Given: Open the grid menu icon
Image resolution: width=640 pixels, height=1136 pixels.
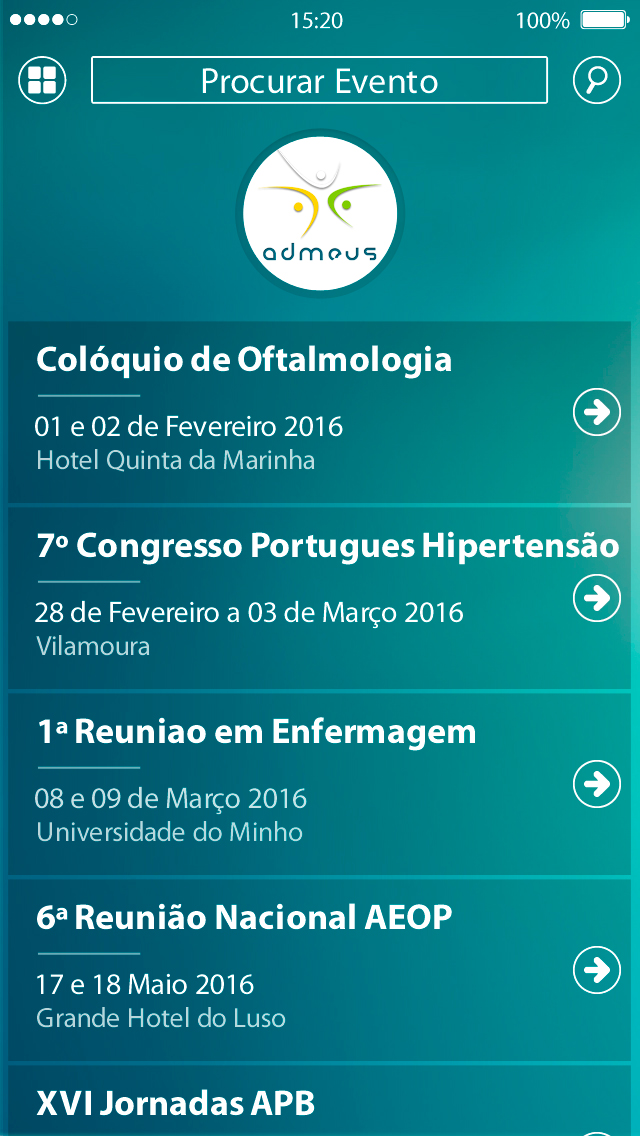Looking at the screenshot, I should coord(42,81).
